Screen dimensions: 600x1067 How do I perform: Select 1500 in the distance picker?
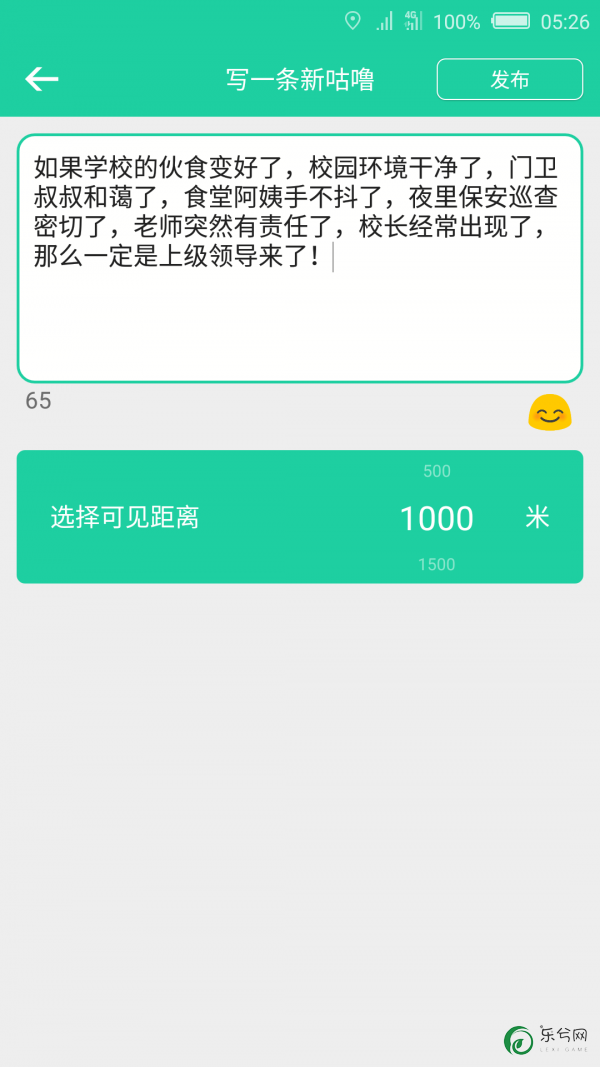437,564
